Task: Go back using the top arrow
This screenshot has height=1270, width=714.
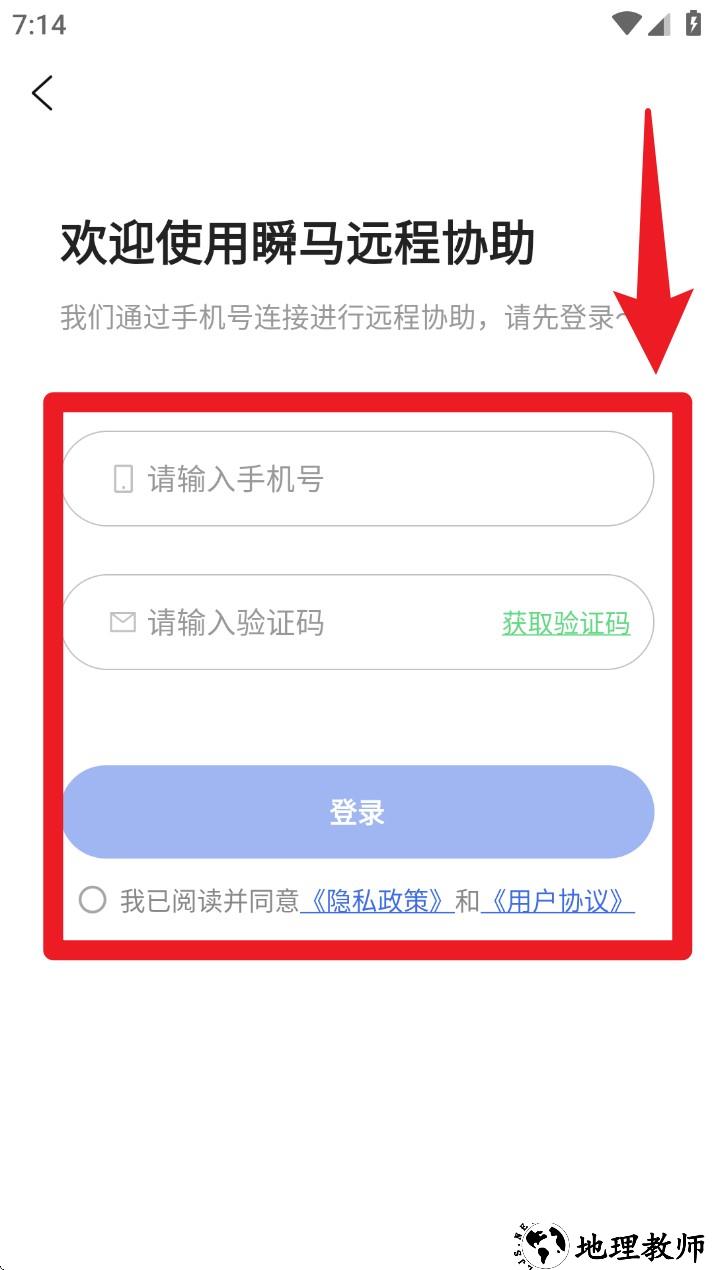Action: (x=42, y=93)
